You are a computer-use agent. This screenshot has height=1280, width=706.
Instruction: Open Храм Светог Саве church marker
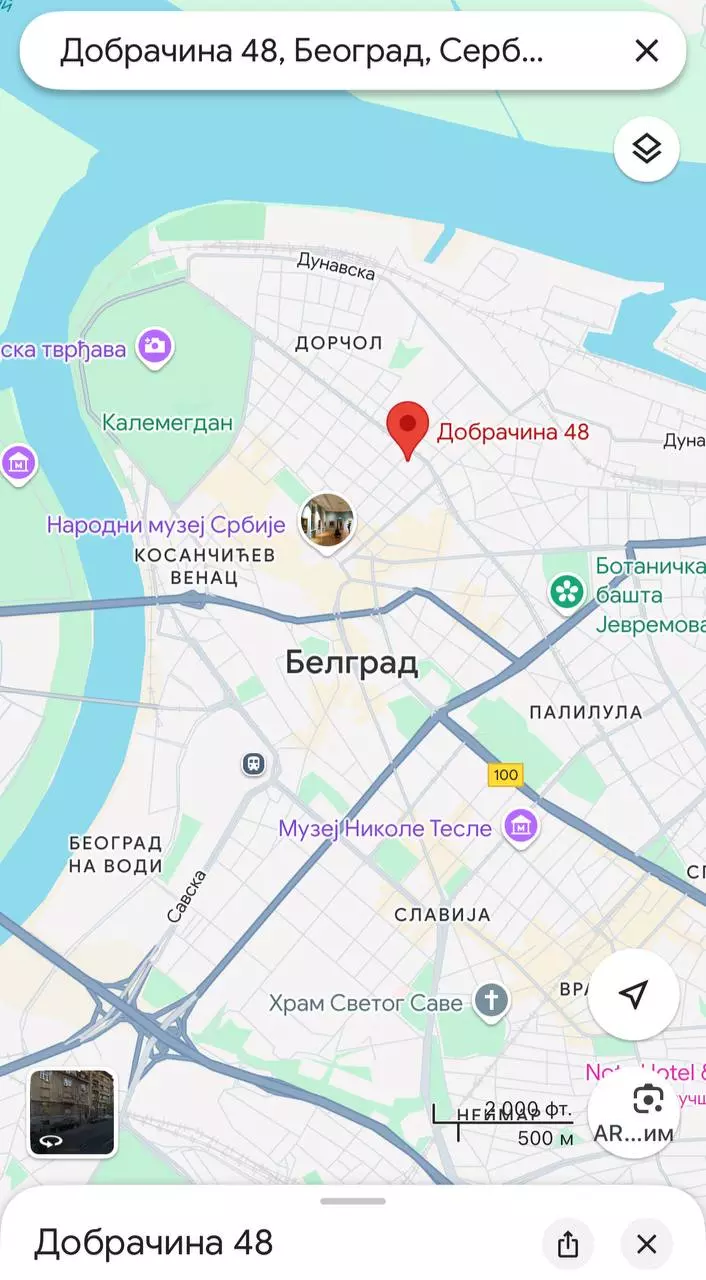click(x=490, y=1002)
